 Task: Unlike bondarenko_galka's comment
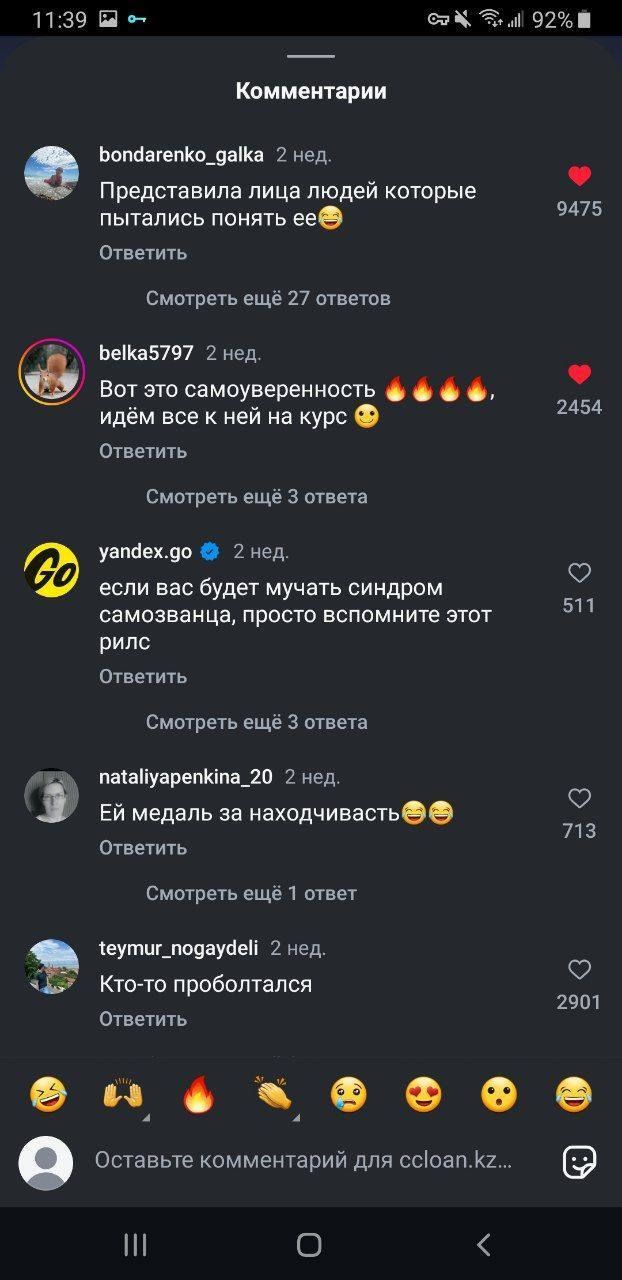579,176
